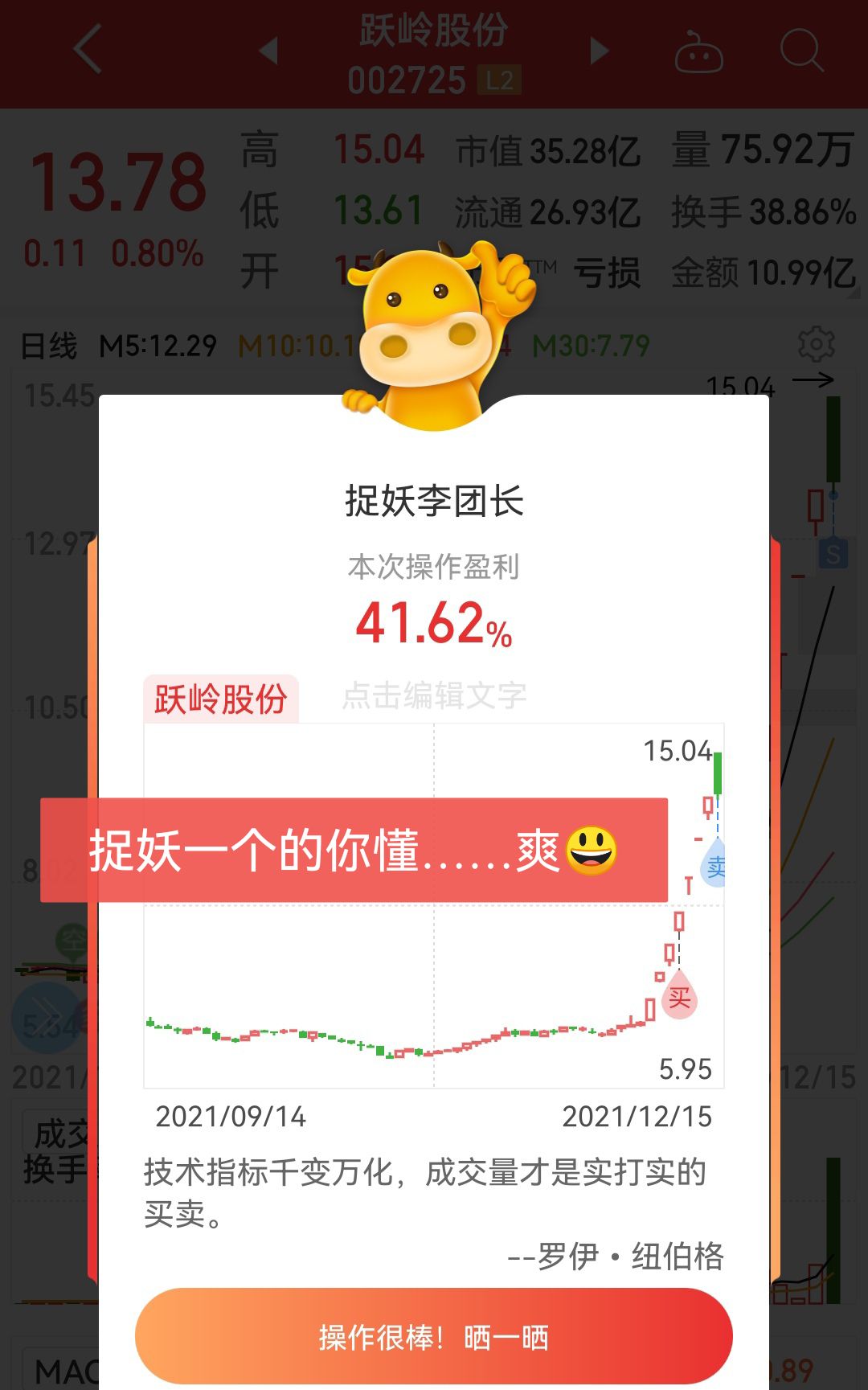Switch to the next stock
This screenshot has height=1390, width=868.
coord(599,51)
